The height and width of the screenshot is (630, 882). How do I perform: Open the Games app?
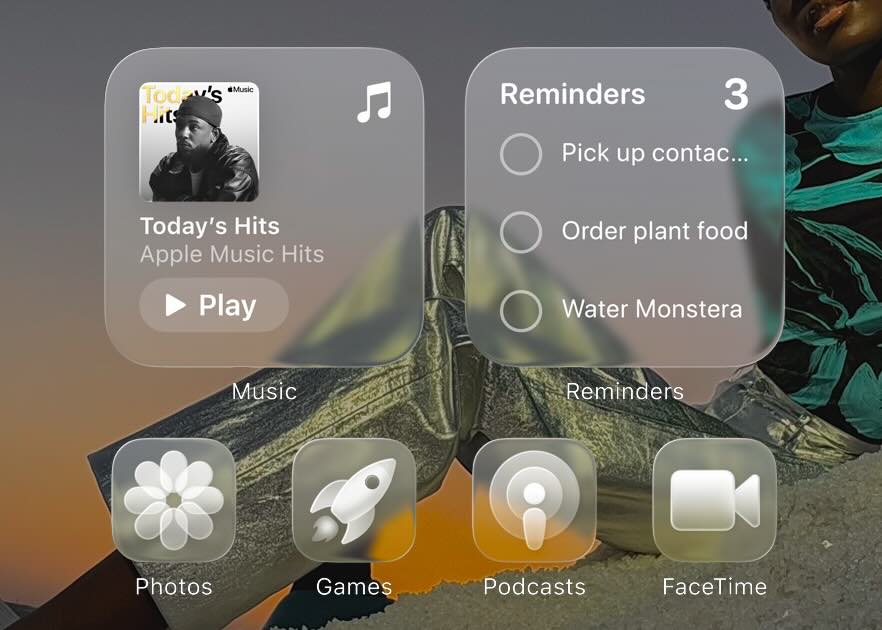click(353, 499)
